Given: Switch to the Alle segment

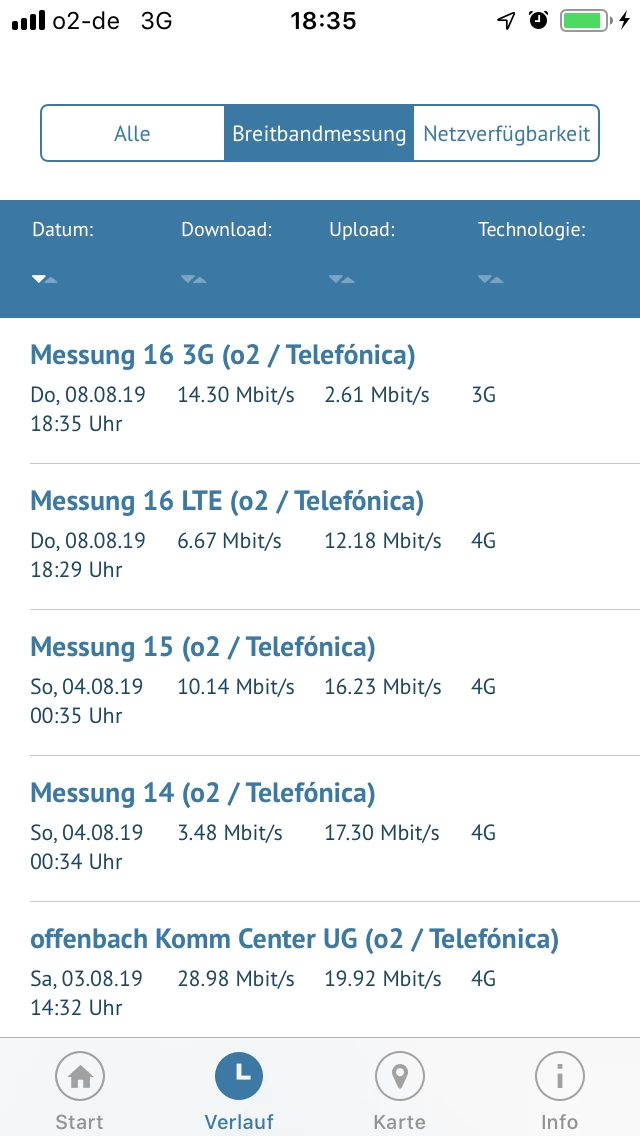Looking at the screenshot, I should coord(132,133).
